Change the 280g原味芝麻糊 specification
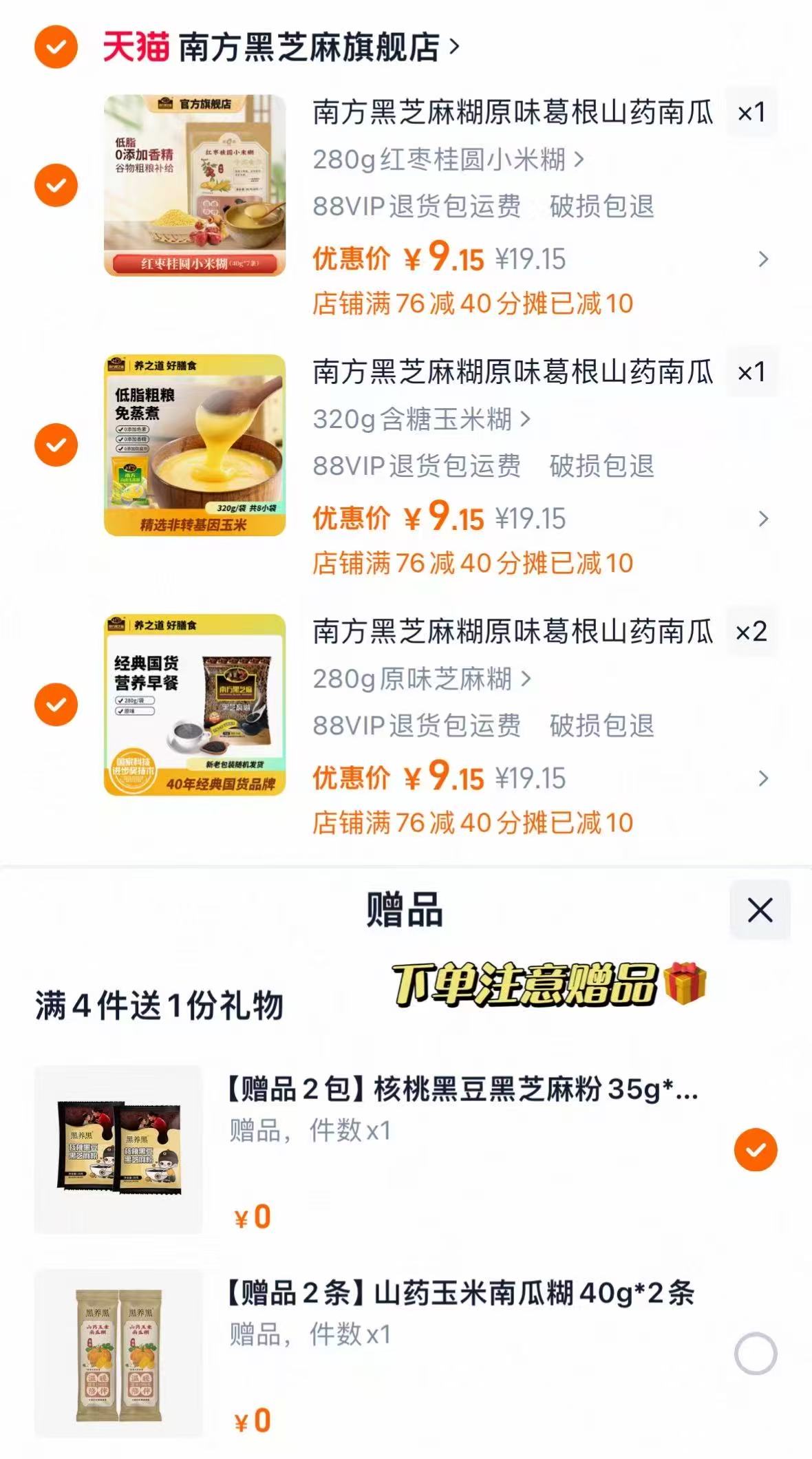 click(421, 679)
